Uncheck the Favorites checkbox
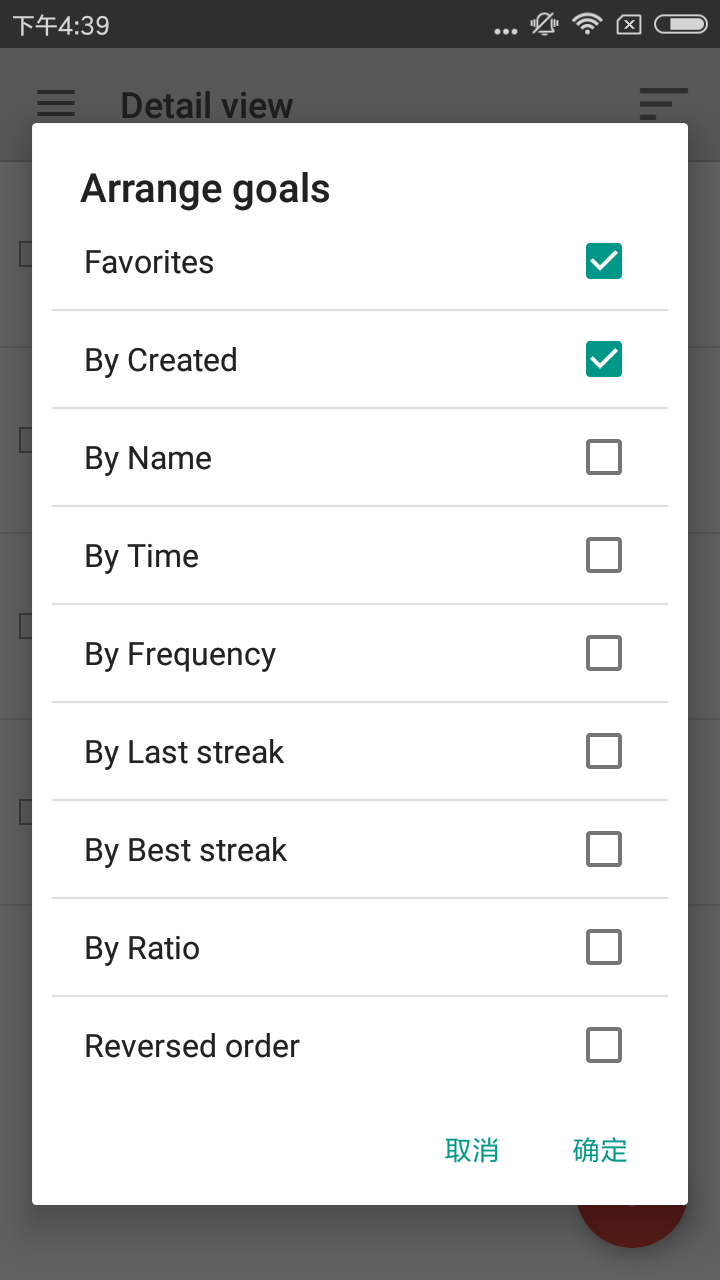Image resolution: width=720 pixels, height=1280 pixels. point(604,261)
